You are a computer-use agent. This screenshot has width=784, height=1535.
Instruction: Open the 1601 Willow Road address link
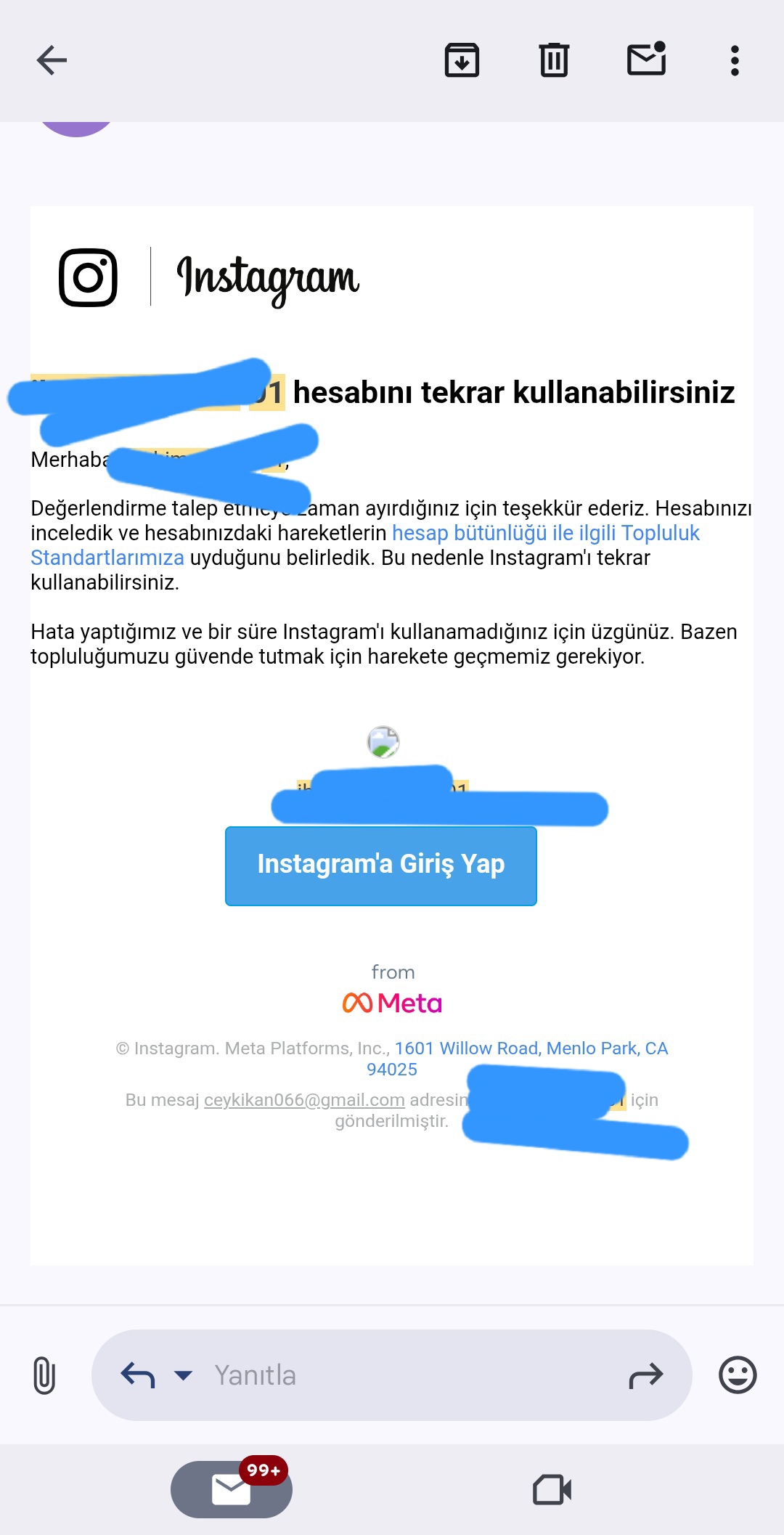pos(531,1049)
